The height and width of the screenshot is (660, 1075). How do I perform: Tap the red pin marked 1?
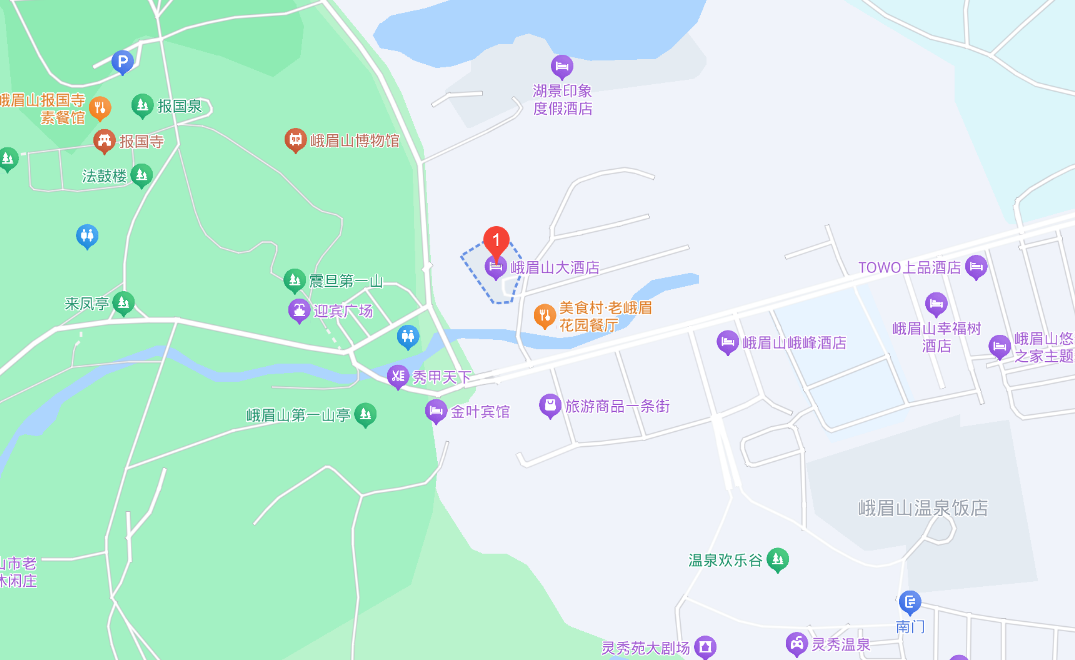click(x=497, y=240)
